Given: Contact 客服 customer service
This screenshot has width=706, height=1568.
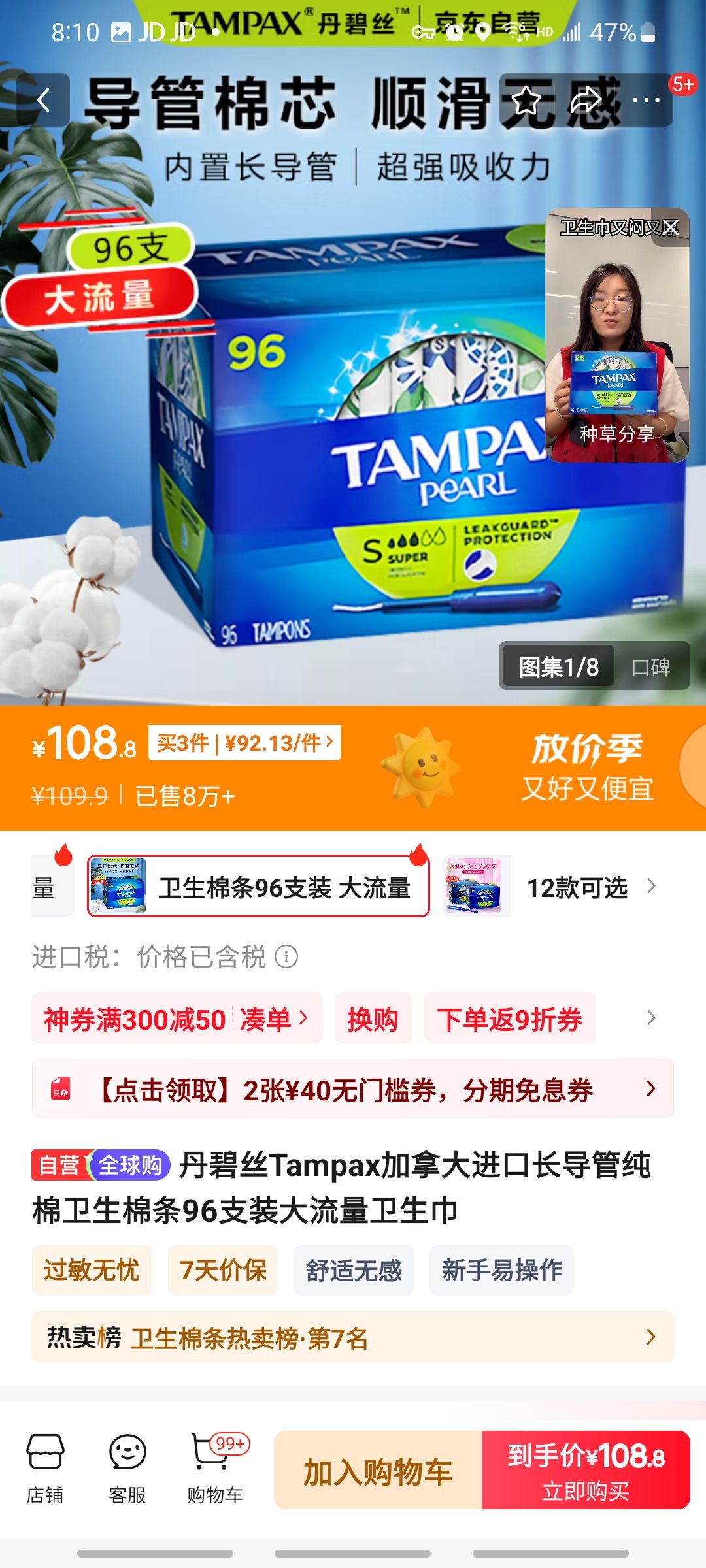Looking at the screenshot, I should tap(127, 1467).
